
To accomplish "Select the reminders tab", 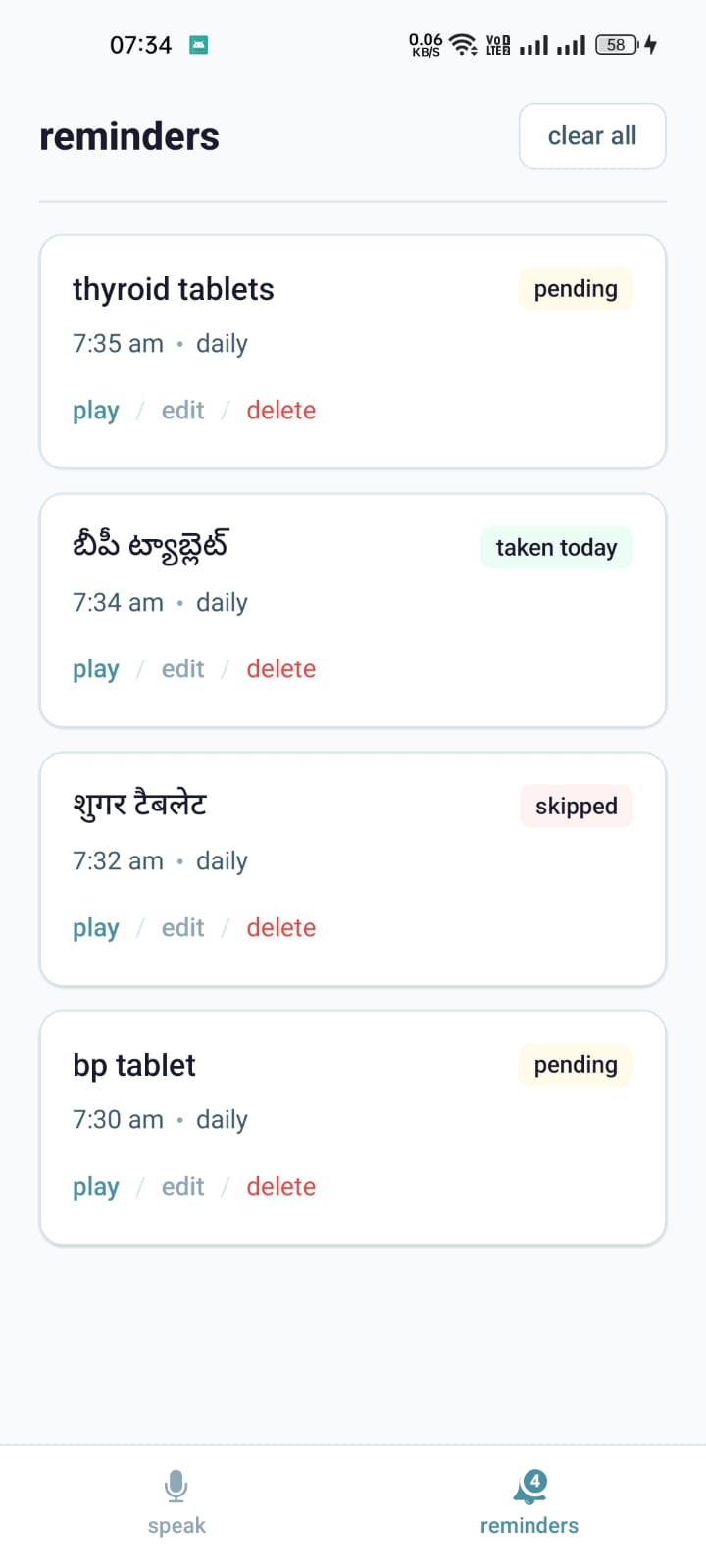I will (x=529, y=1504).
